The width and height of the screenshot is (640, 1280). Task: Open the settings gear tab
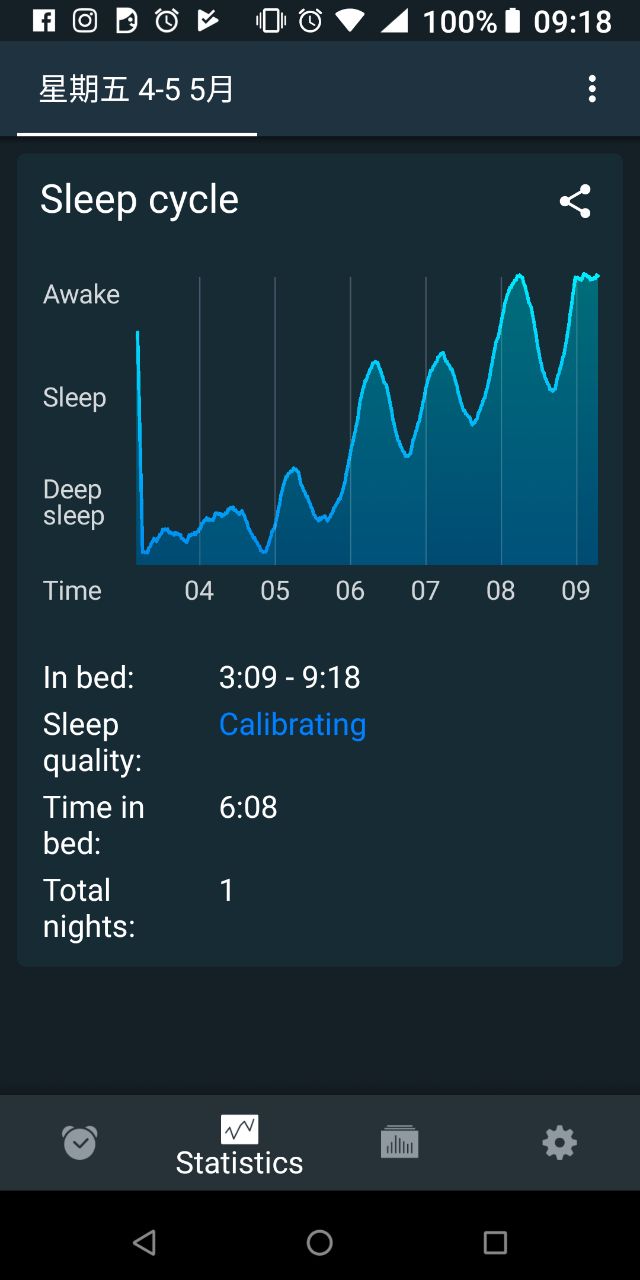click(559, 1141)
